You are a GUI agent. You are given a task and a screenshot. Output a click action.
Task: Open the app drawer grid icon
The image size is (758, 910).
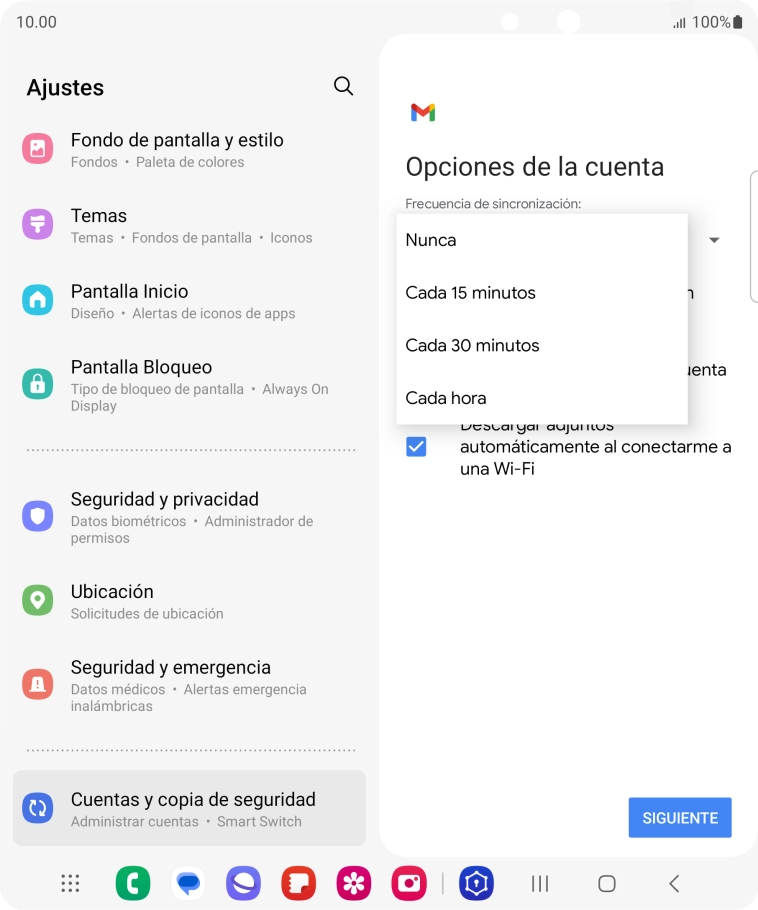tap(70, 883)
